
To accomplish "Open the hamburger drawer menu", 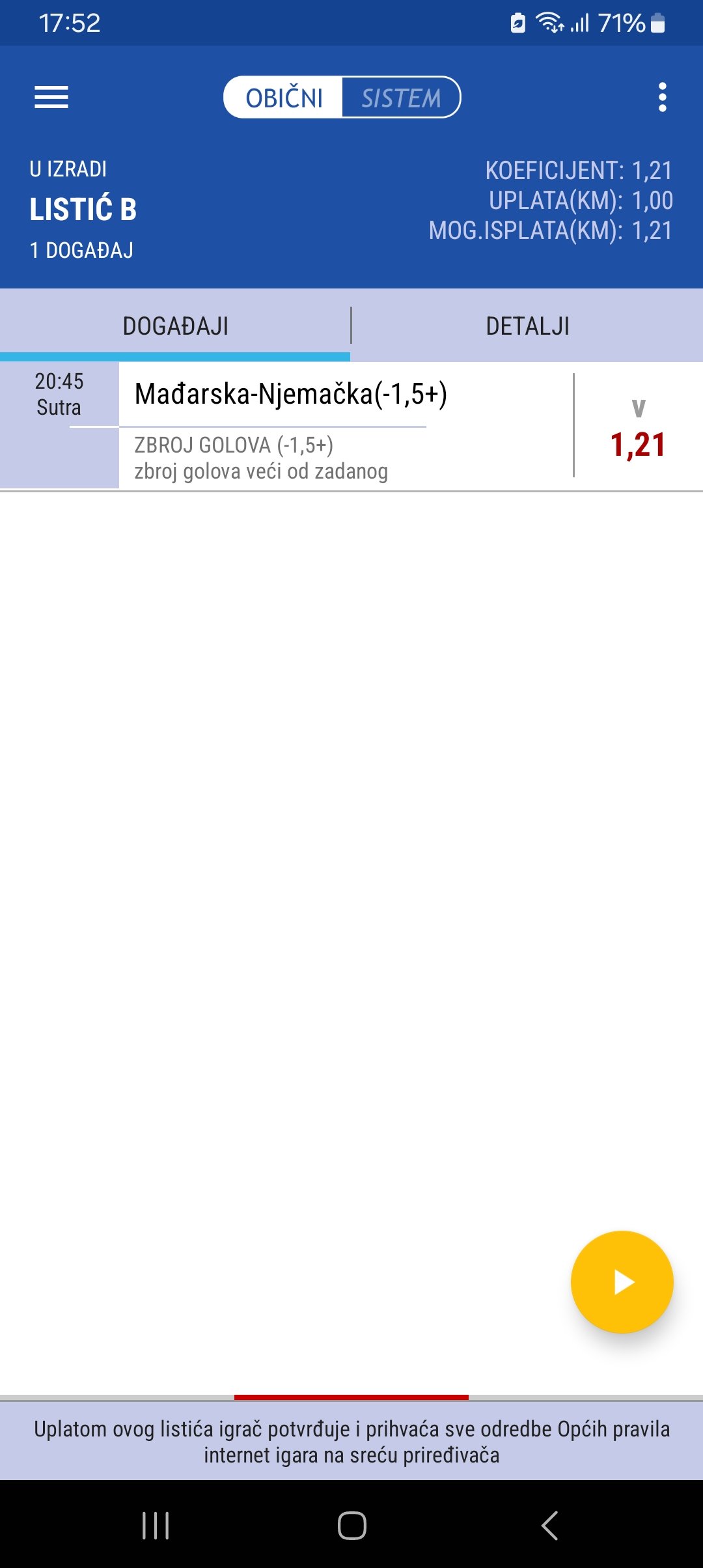I will pos(51,98).
